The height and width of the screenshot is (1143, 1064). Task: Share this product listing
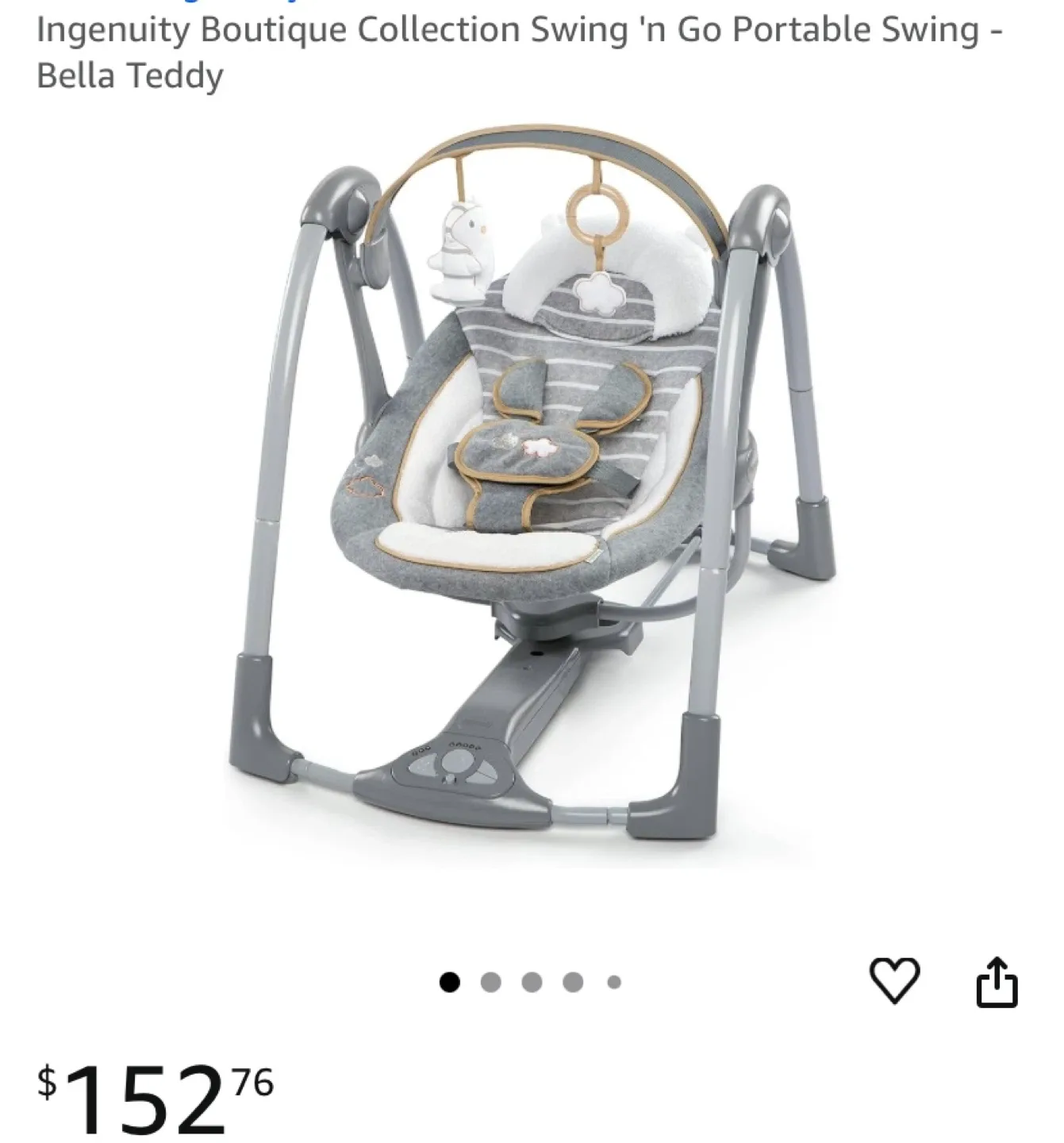click(996, 983)
